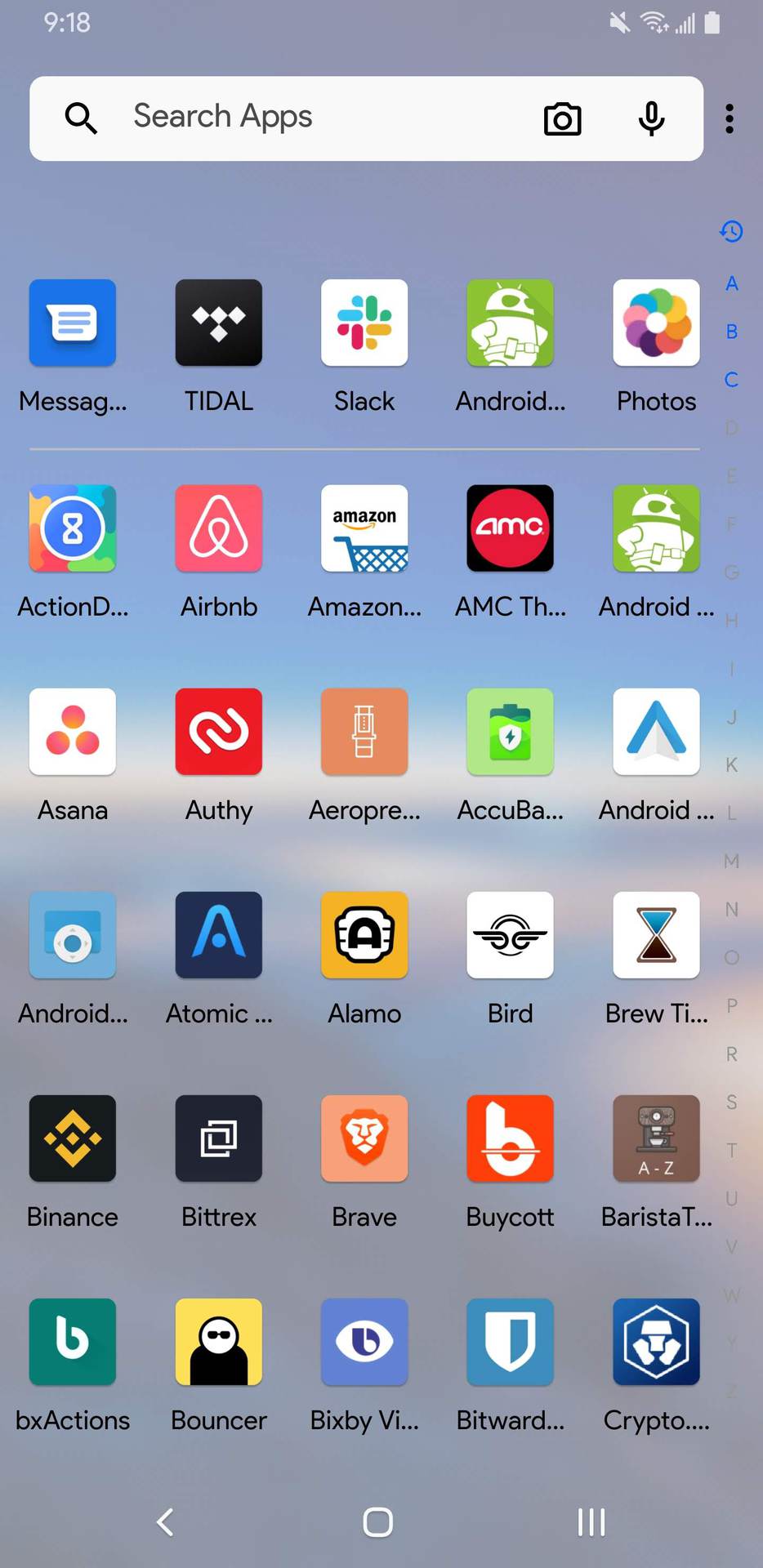Open the three-dot overflow menu
The height and width of the screenshot is (1568, 763).
coord(730,119)
